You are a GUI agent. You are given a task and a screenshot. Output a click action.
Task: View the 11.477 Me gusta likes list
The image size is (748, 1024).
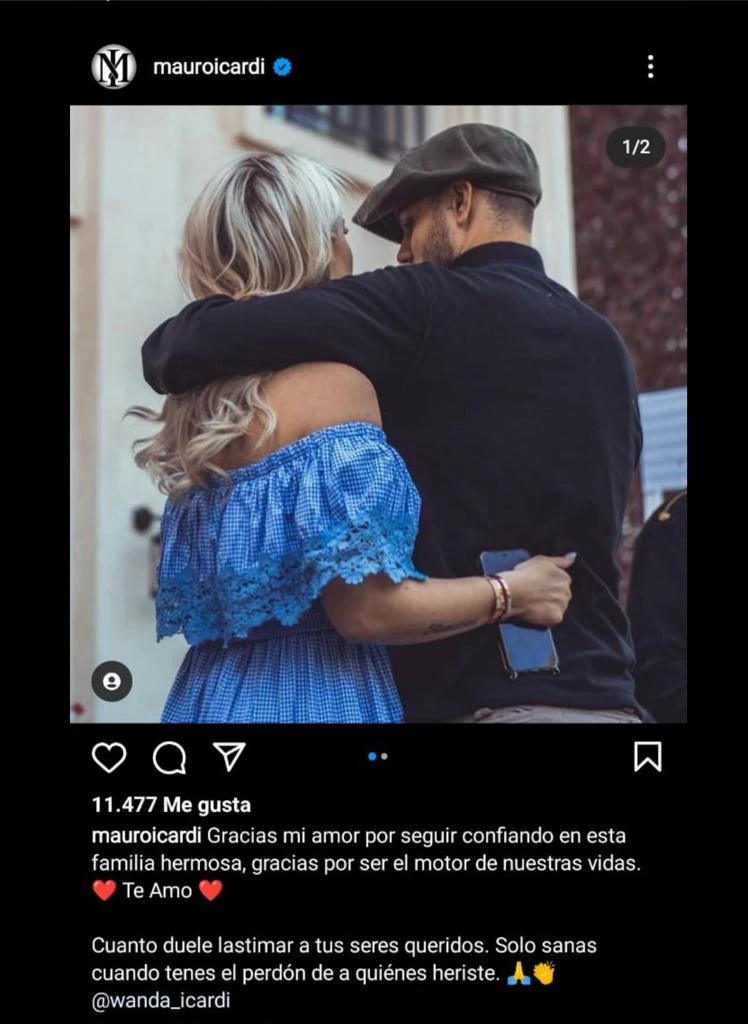(171, 805)
